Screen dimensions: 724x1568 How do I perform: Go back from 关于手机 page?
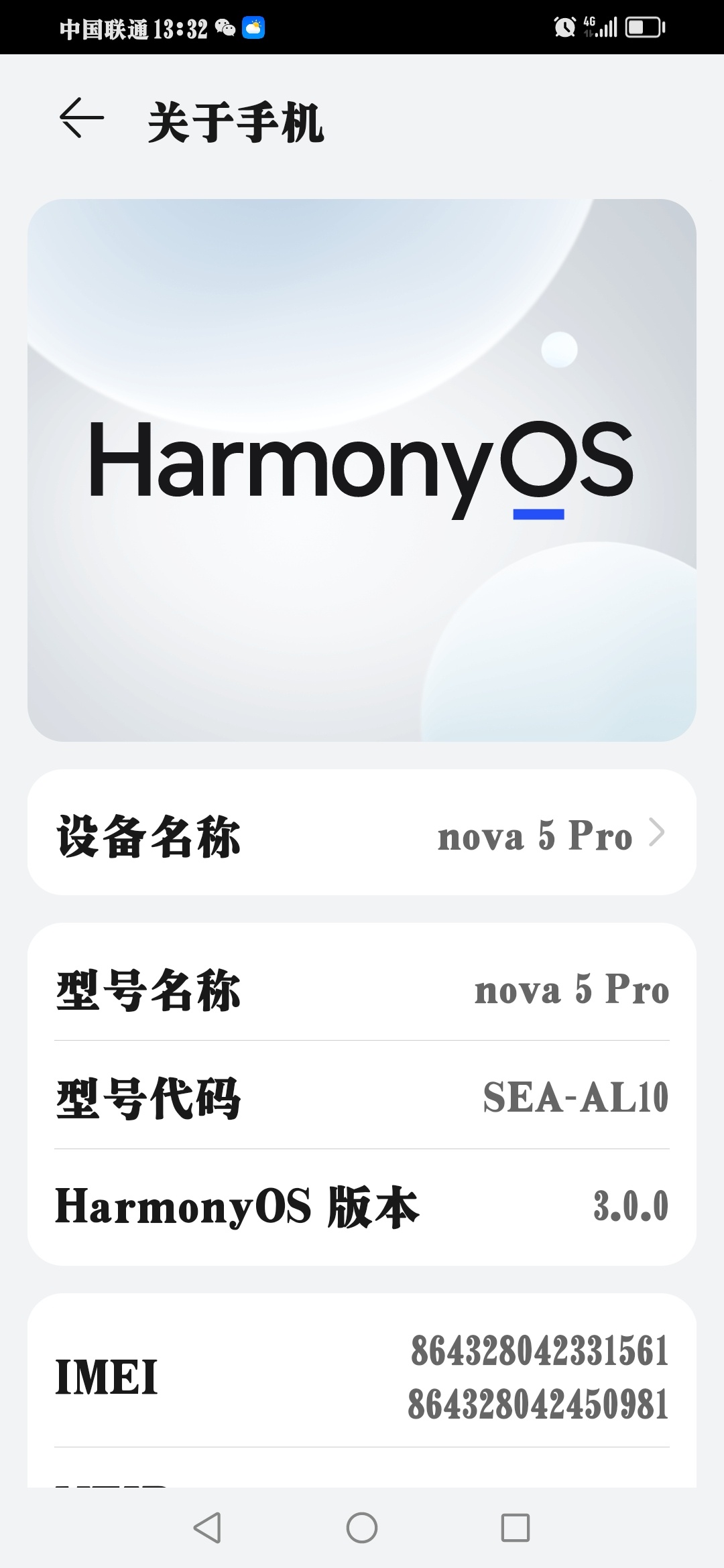(x=82, y=119)
